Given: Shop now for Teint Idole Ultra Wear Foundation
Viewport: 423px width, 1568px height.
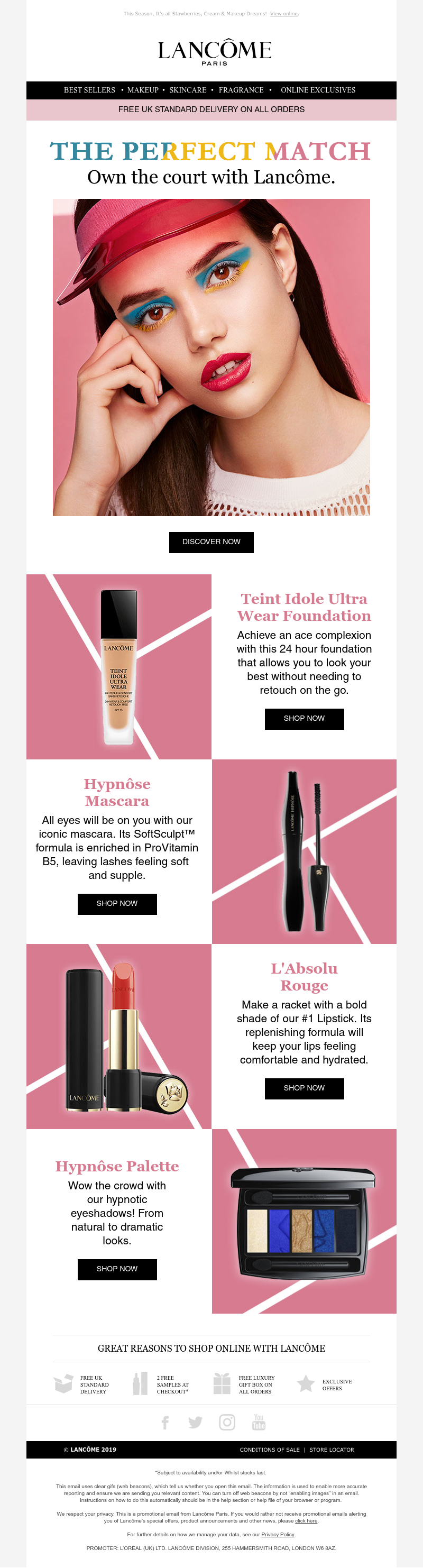Looking at the screenshot, I should point(304,718).
